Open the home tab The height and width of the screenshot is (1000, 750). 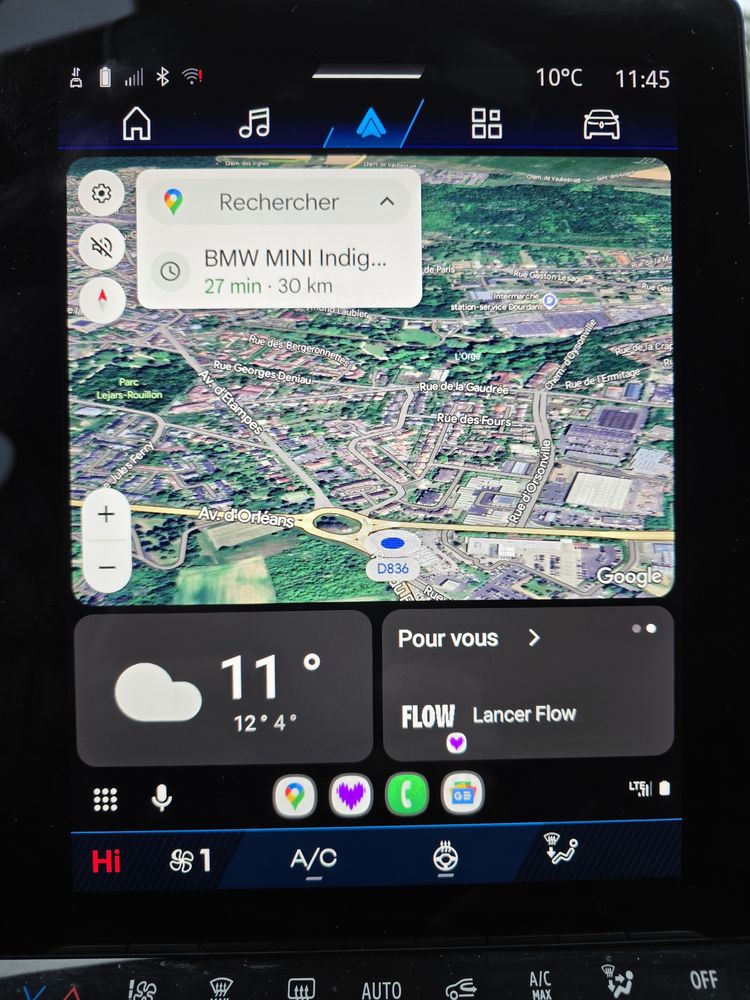(137, 123)
